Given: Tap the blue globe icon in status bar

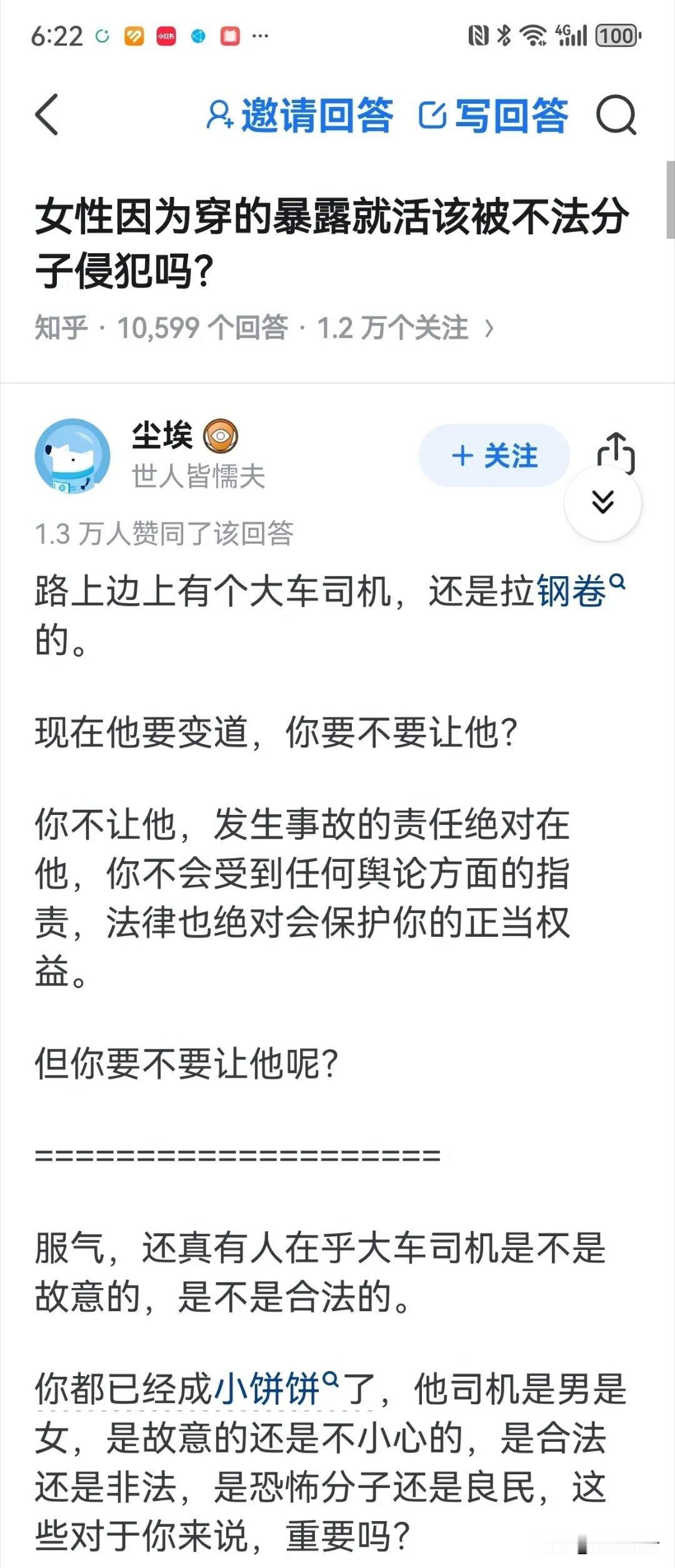Looking at the screenshot, I should point(198,36).
